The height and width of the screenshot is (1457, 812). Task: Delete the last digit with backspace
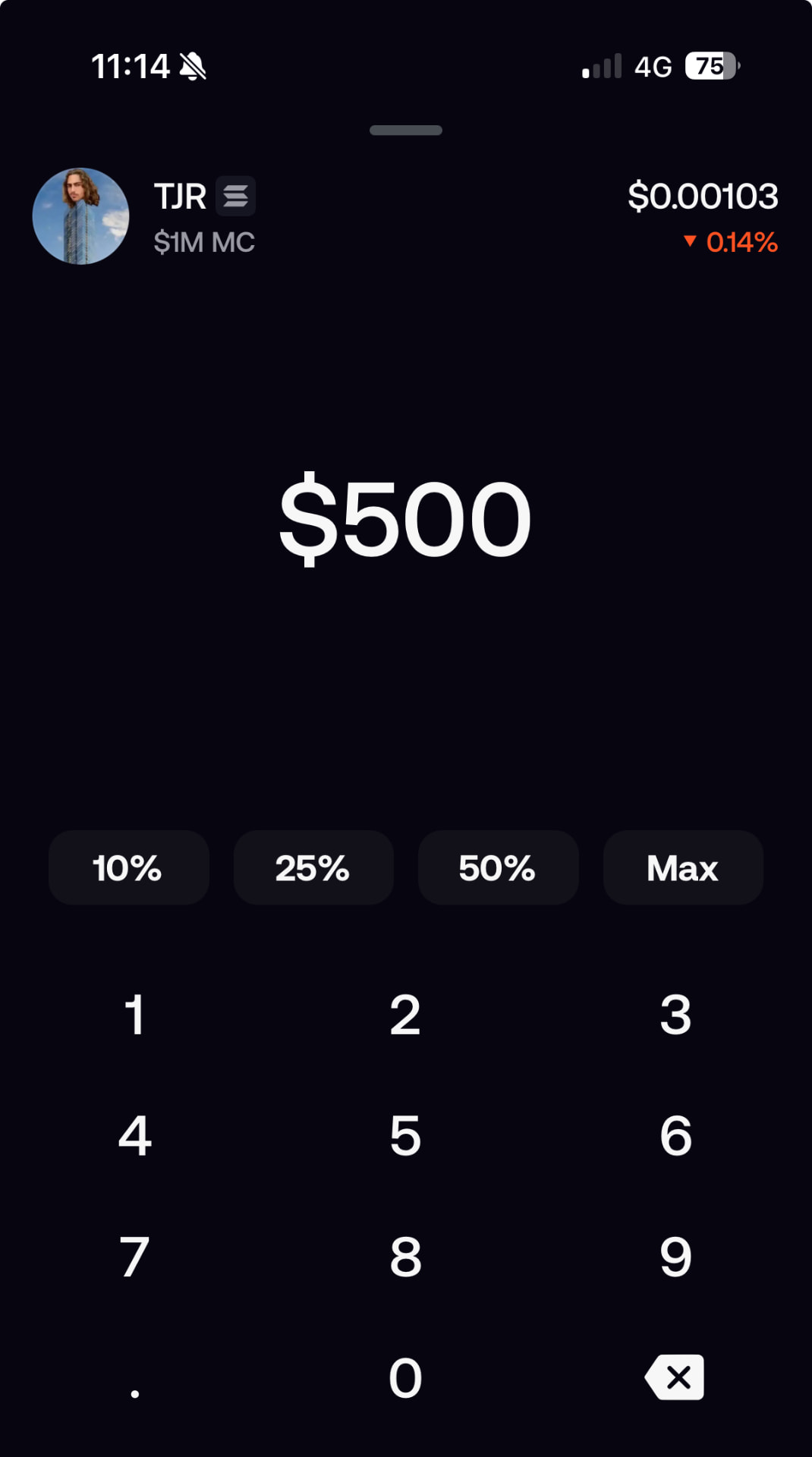point(675,1377)
